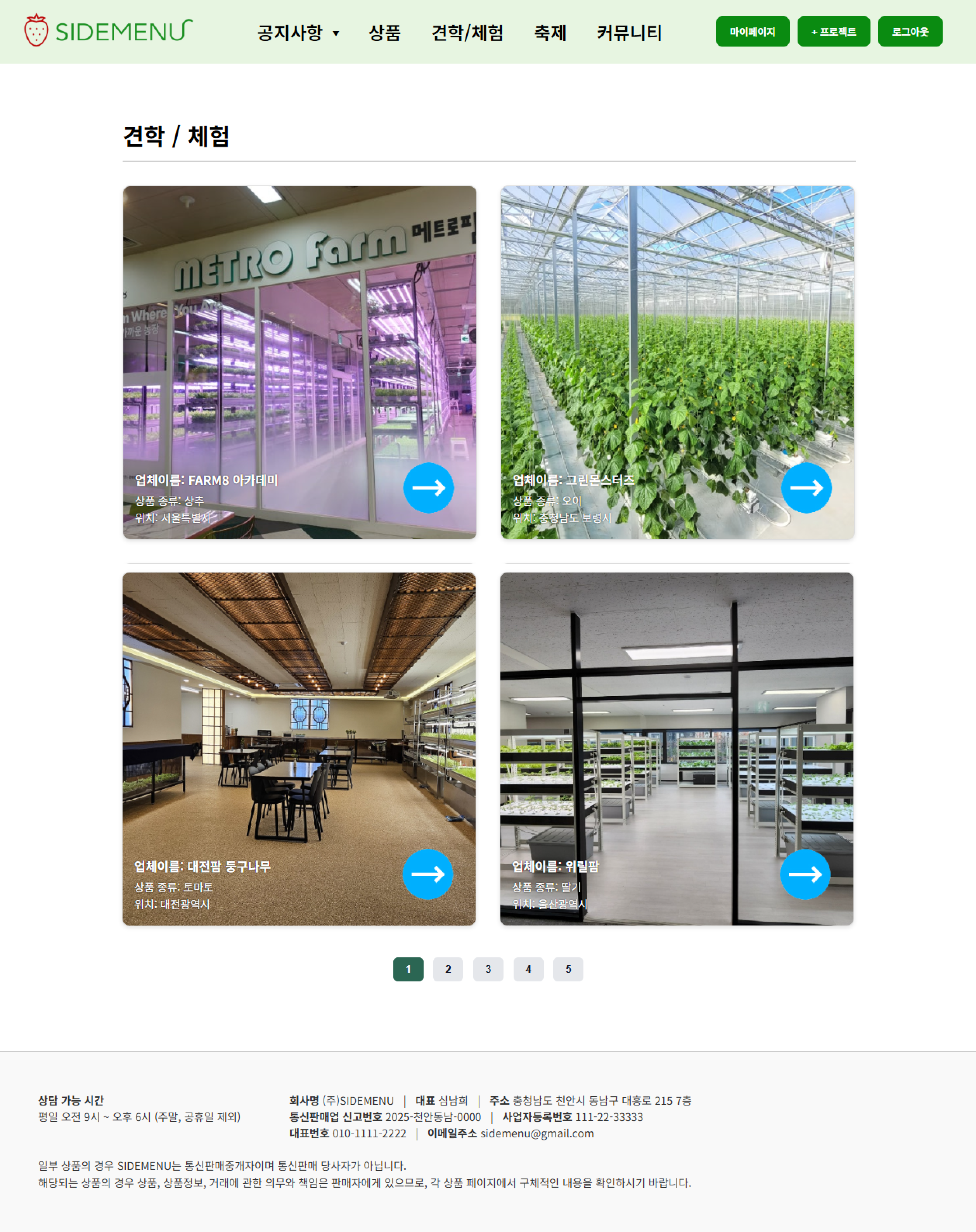
Task: Go to the 상품 page
Action: click(384, 33)
